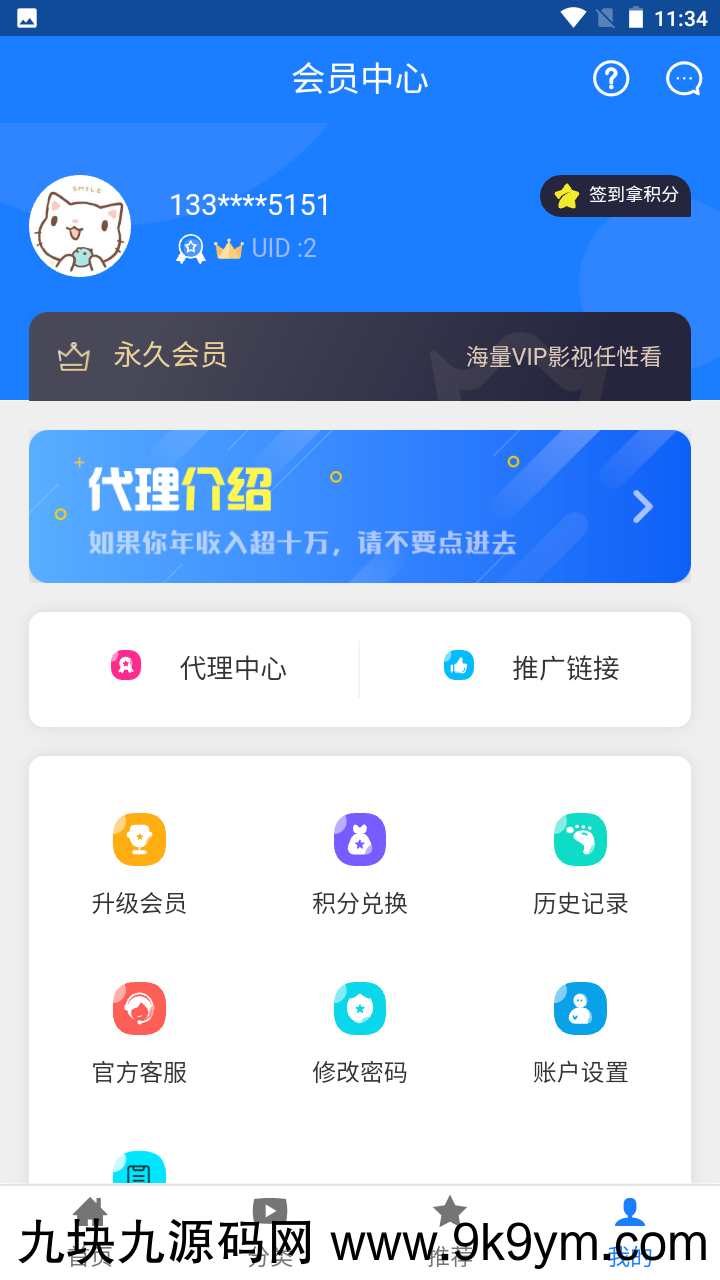The height and width of the screenshot is (1280, 720).
Task: Select 升级会员
Action: coord(139,862)
